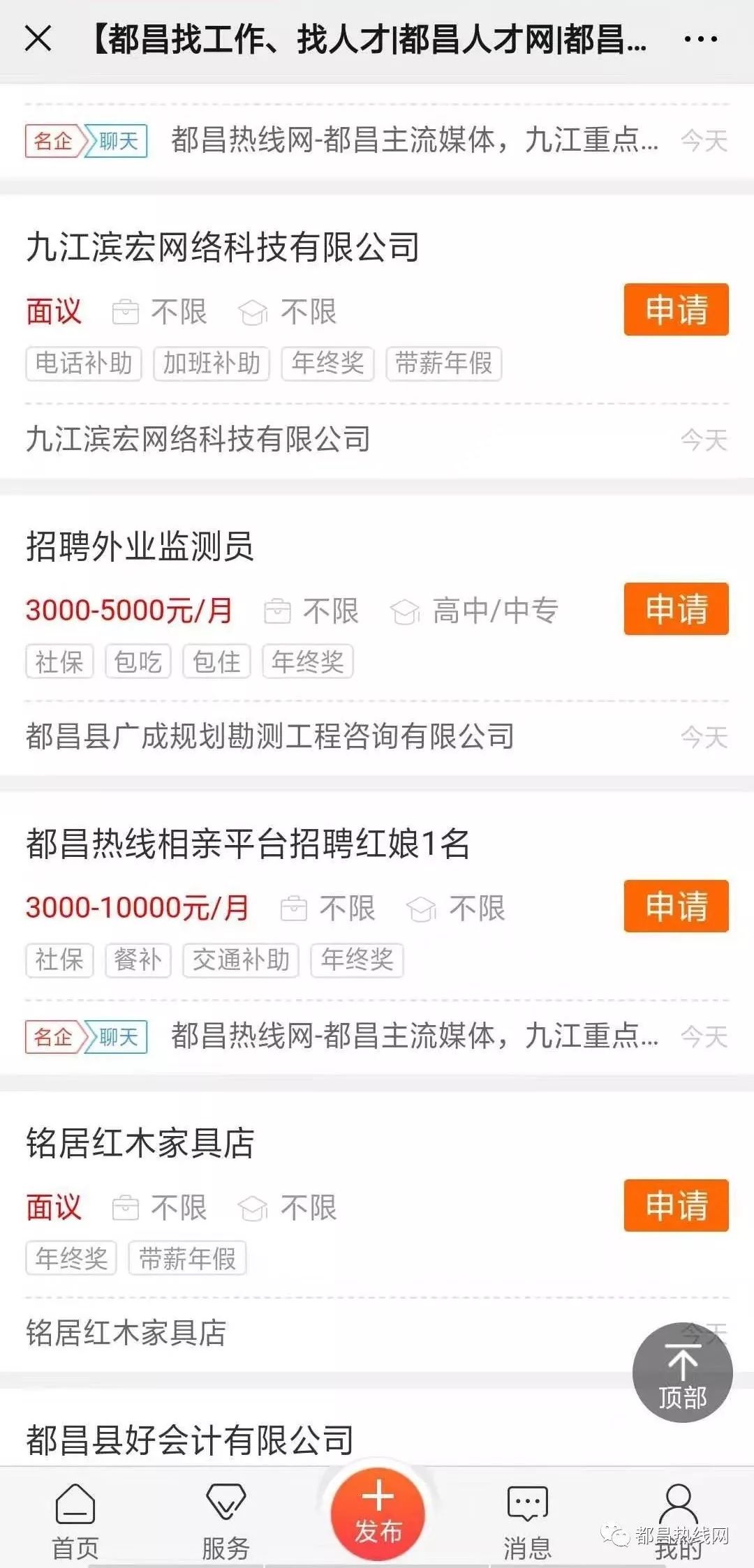Apply to 九江滨宏网络科技有限公司 job
754x1568 pixels.
676,310
